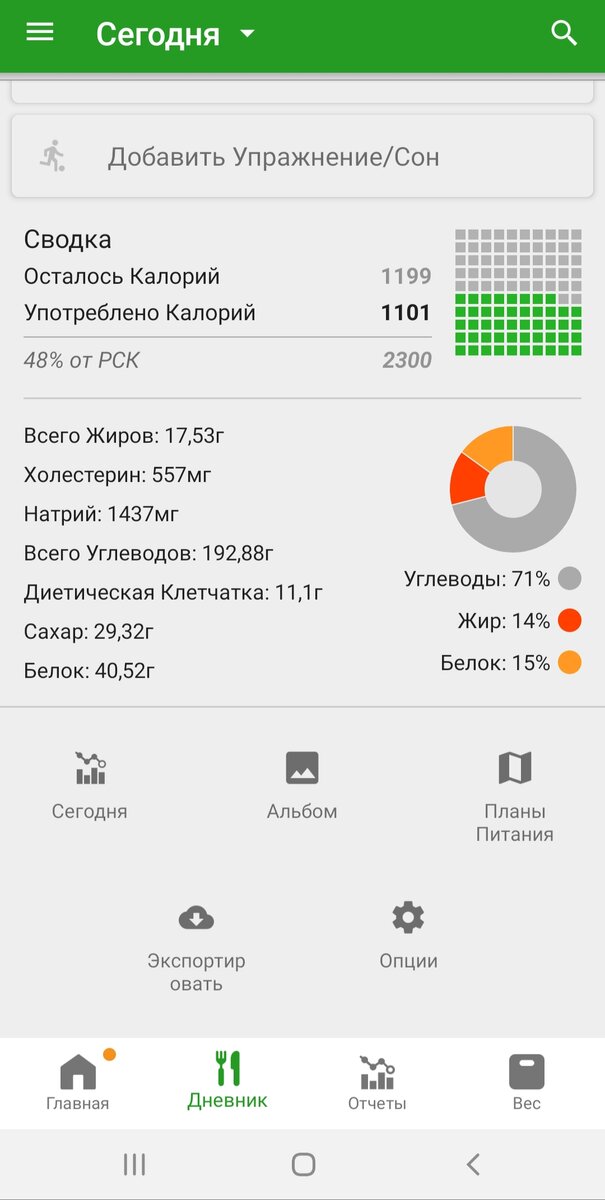Select Экспортировать to export diary

[x=196, y=945]
